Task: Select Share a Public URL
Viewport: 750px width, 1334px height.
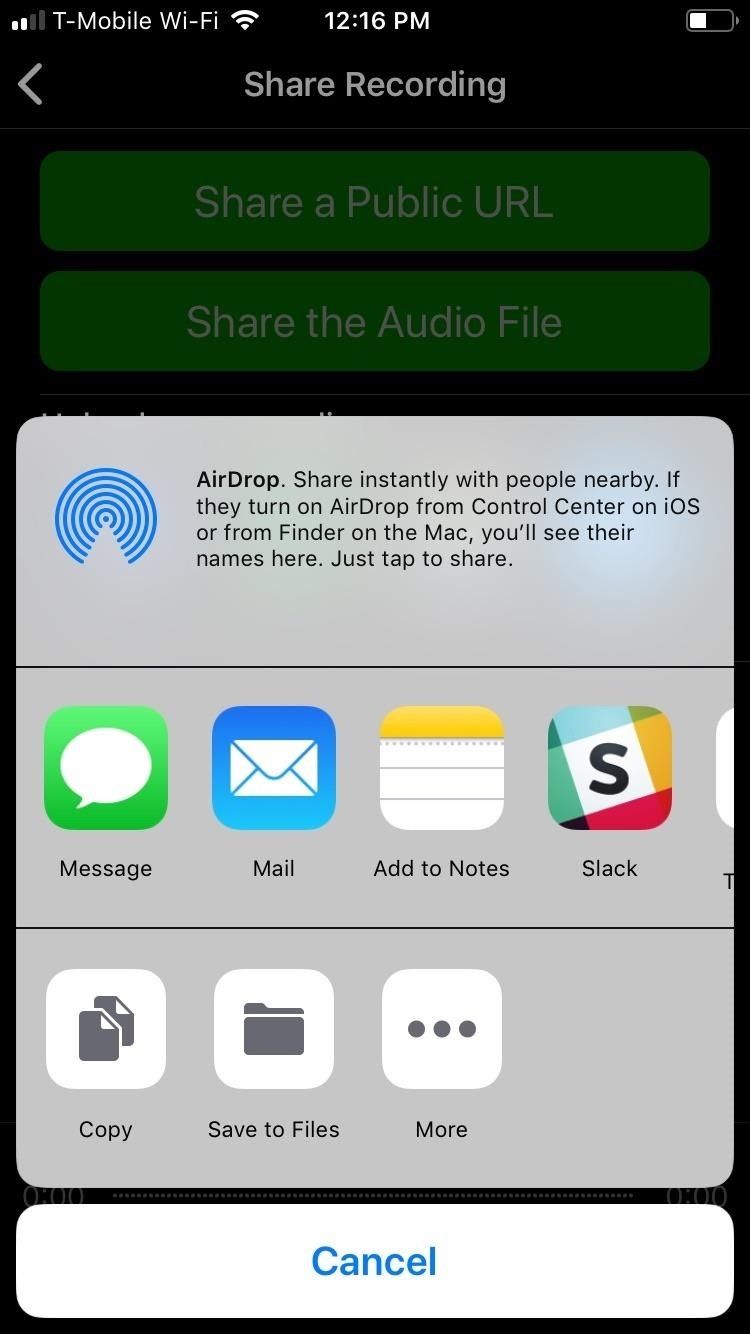Action: (x=374, y=201)
